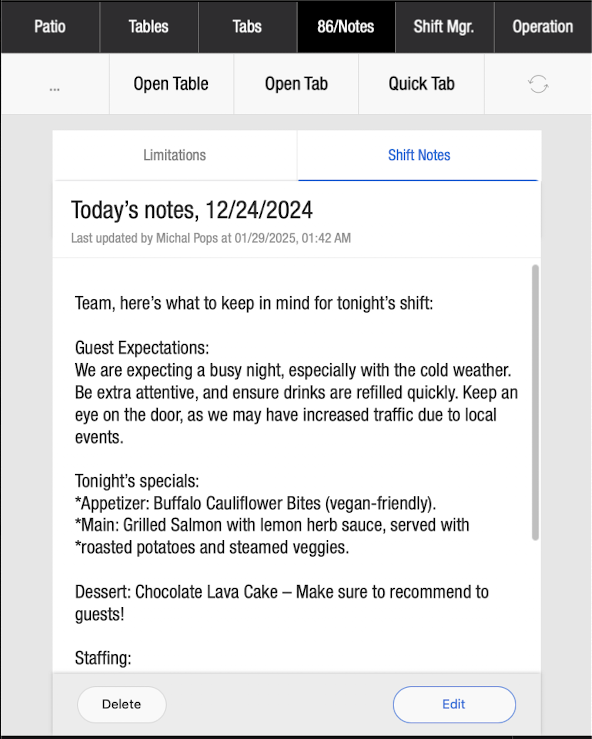Screen dimensions: 592x739
Task: Switch to the Patio tab
Action: 50,27
